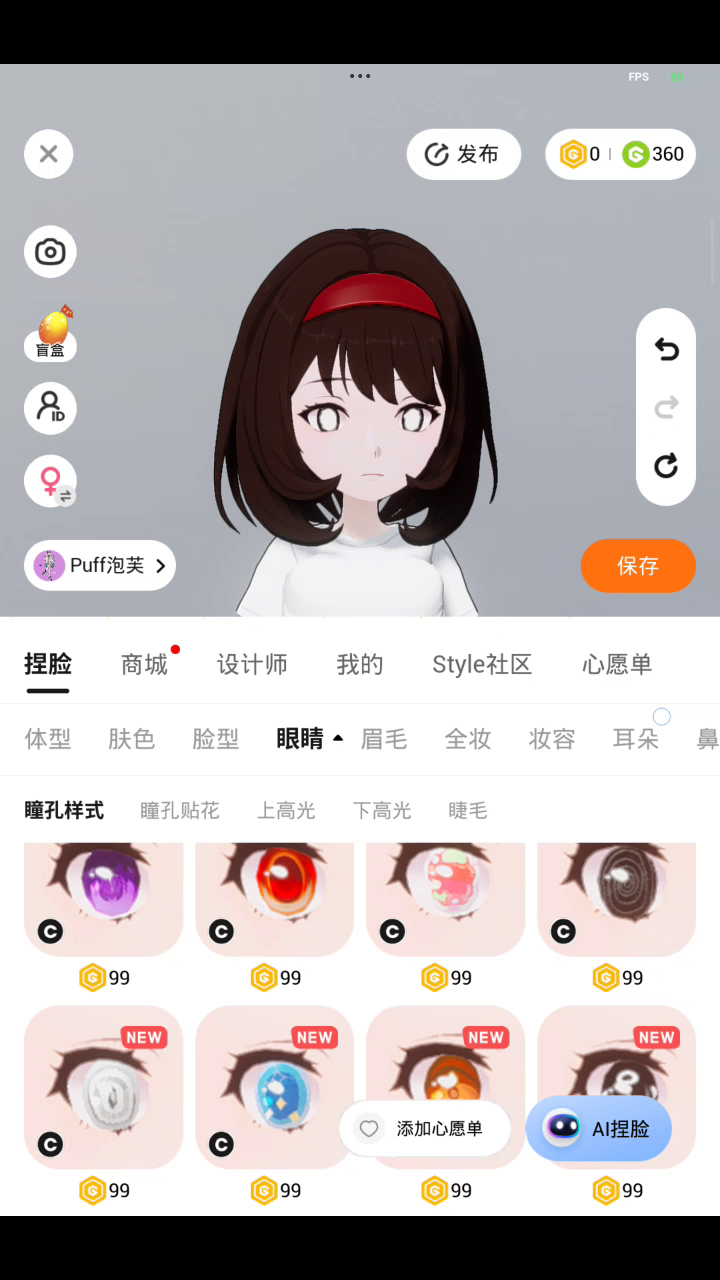Save the avatar with 保存
Screen dimensions: 720x1280
(638, 566)
